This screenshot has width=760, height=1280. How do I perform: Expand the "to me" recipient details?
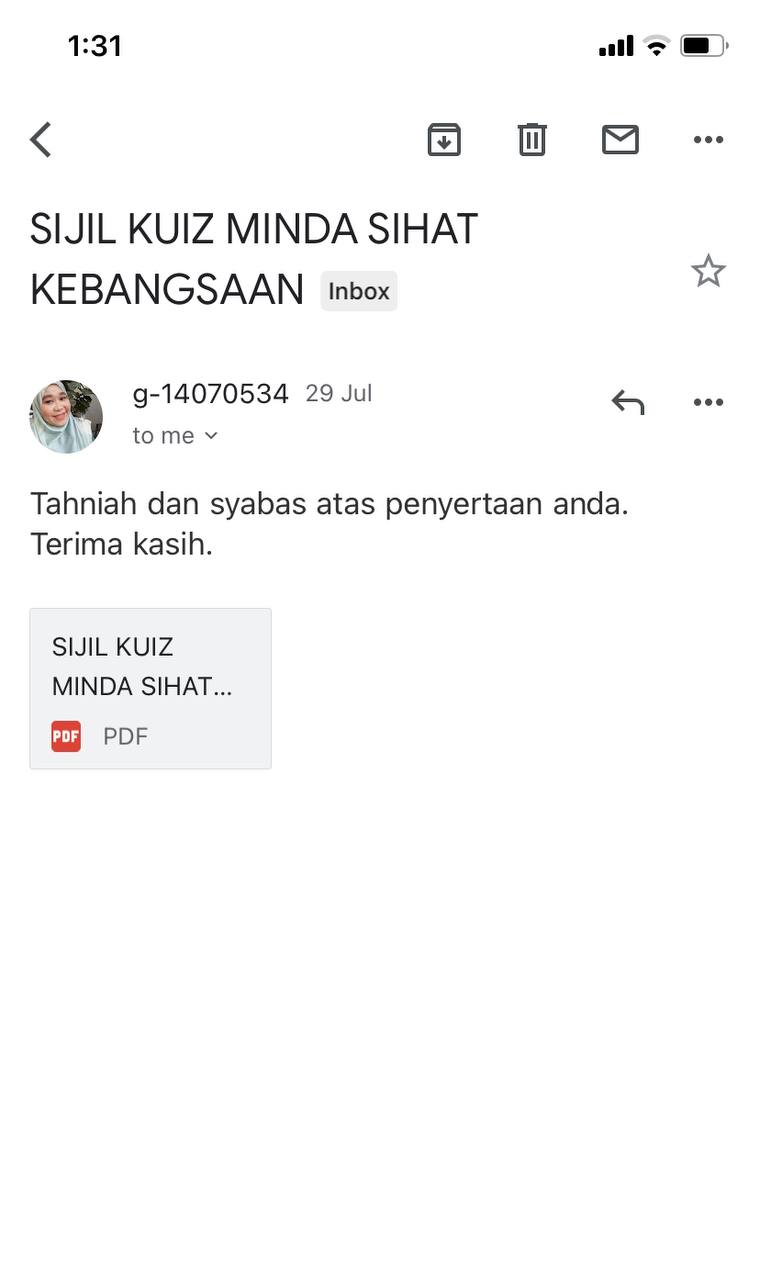click(175, 436)
